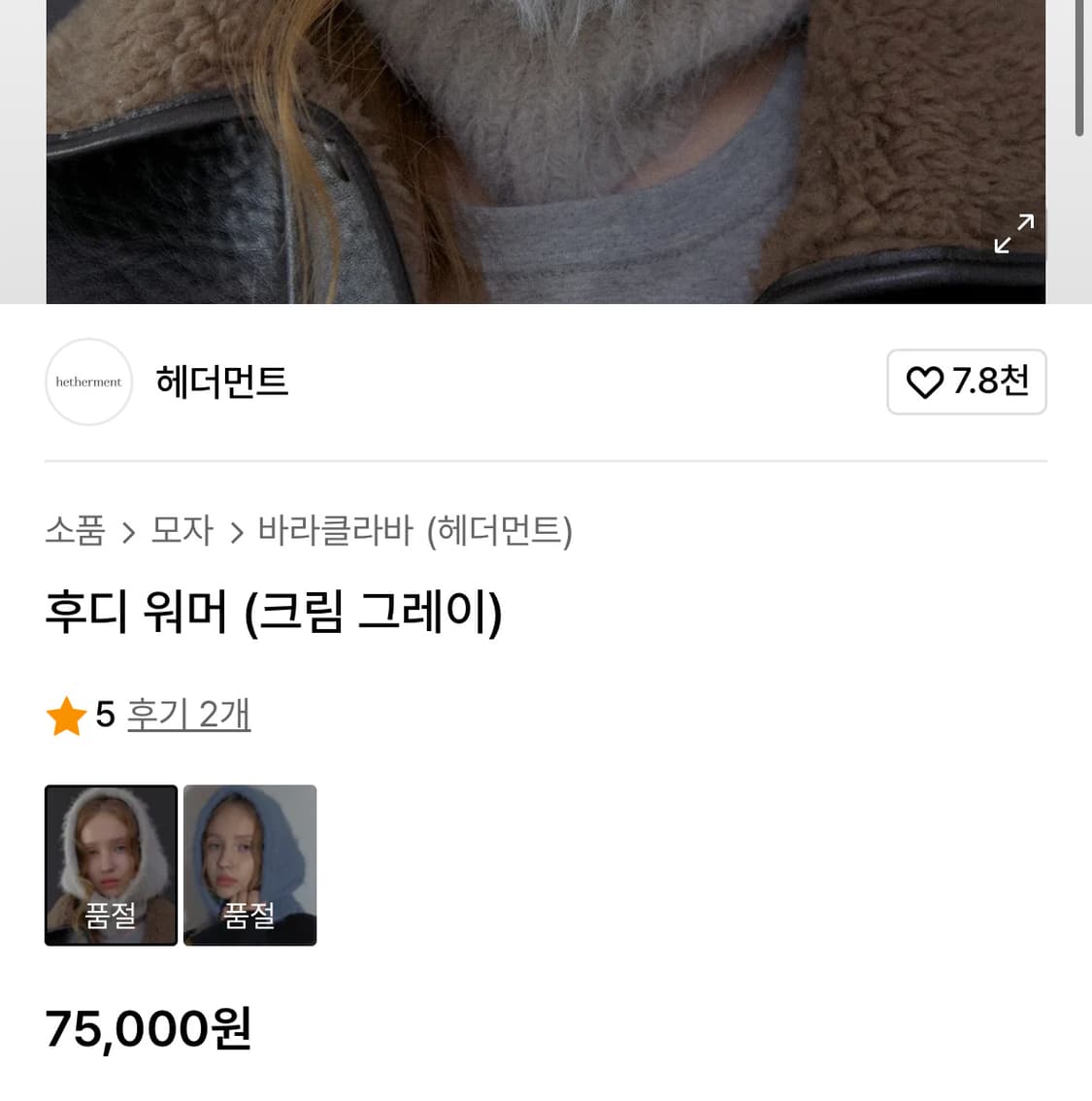The width and height of the screenshot is (1092, 1101).
Task: Select the blue 품절 variant thumbnail
Action: click(249, 864)
